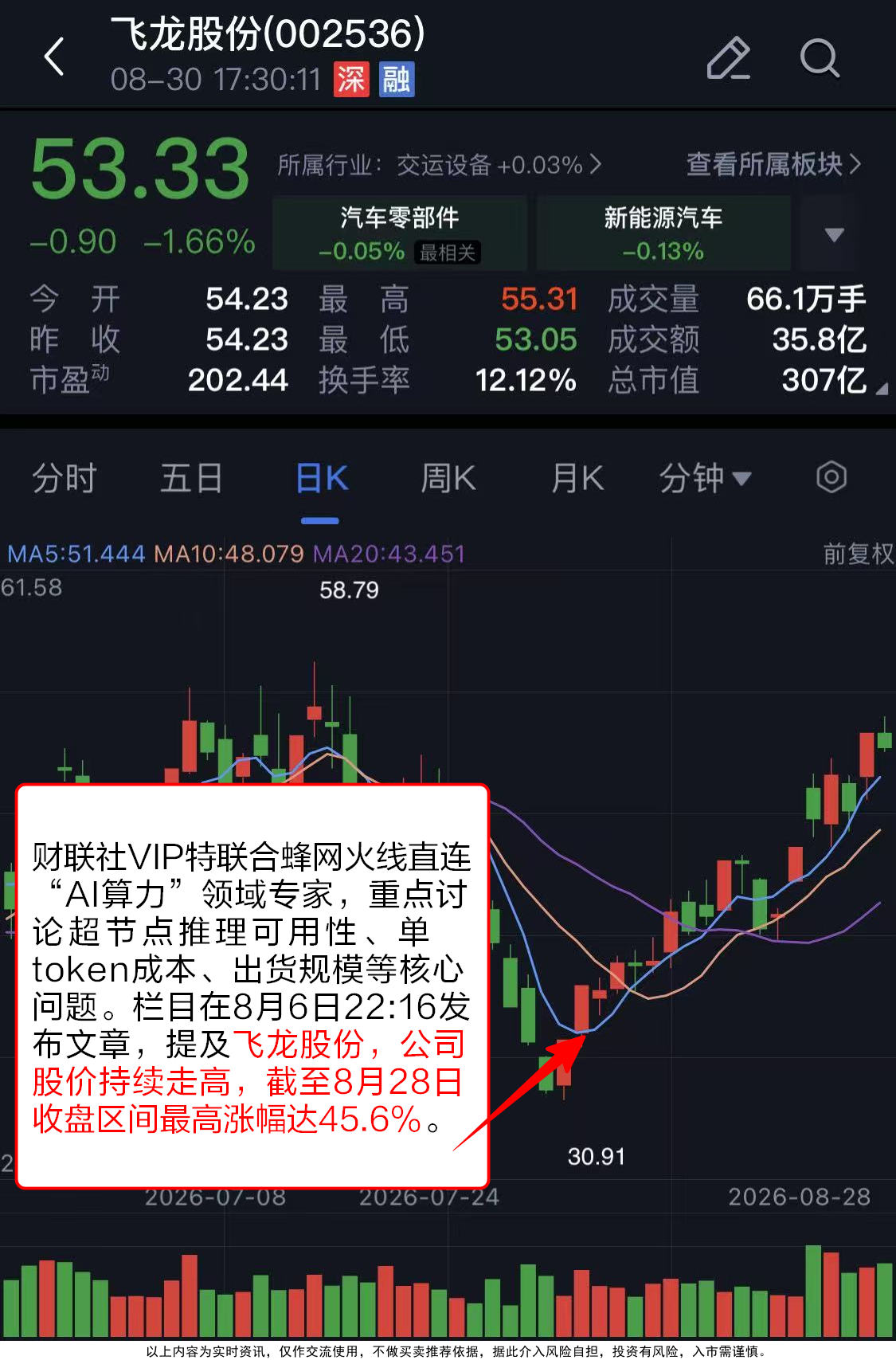Screen dimensions: 896x1360
Task: Tap 查看所属板块 link
Action: click(x=773, y=164)
